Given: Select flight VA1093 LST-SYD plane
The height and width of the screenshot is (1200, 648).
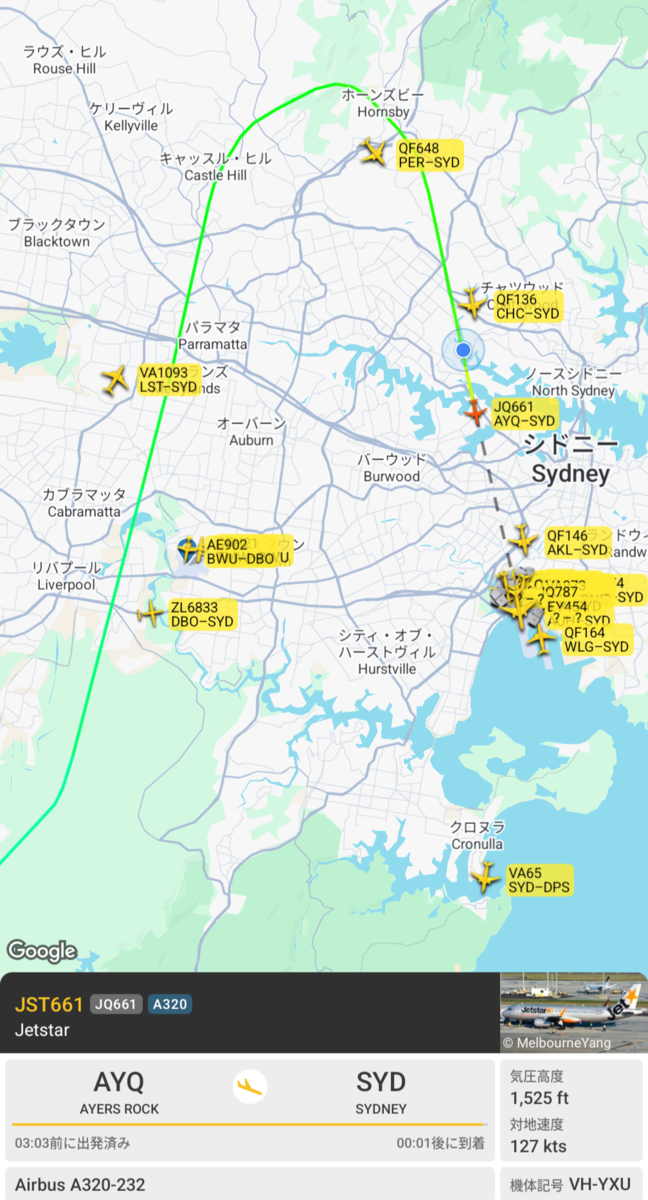Looking at the screenshot, I should (116, 379).
